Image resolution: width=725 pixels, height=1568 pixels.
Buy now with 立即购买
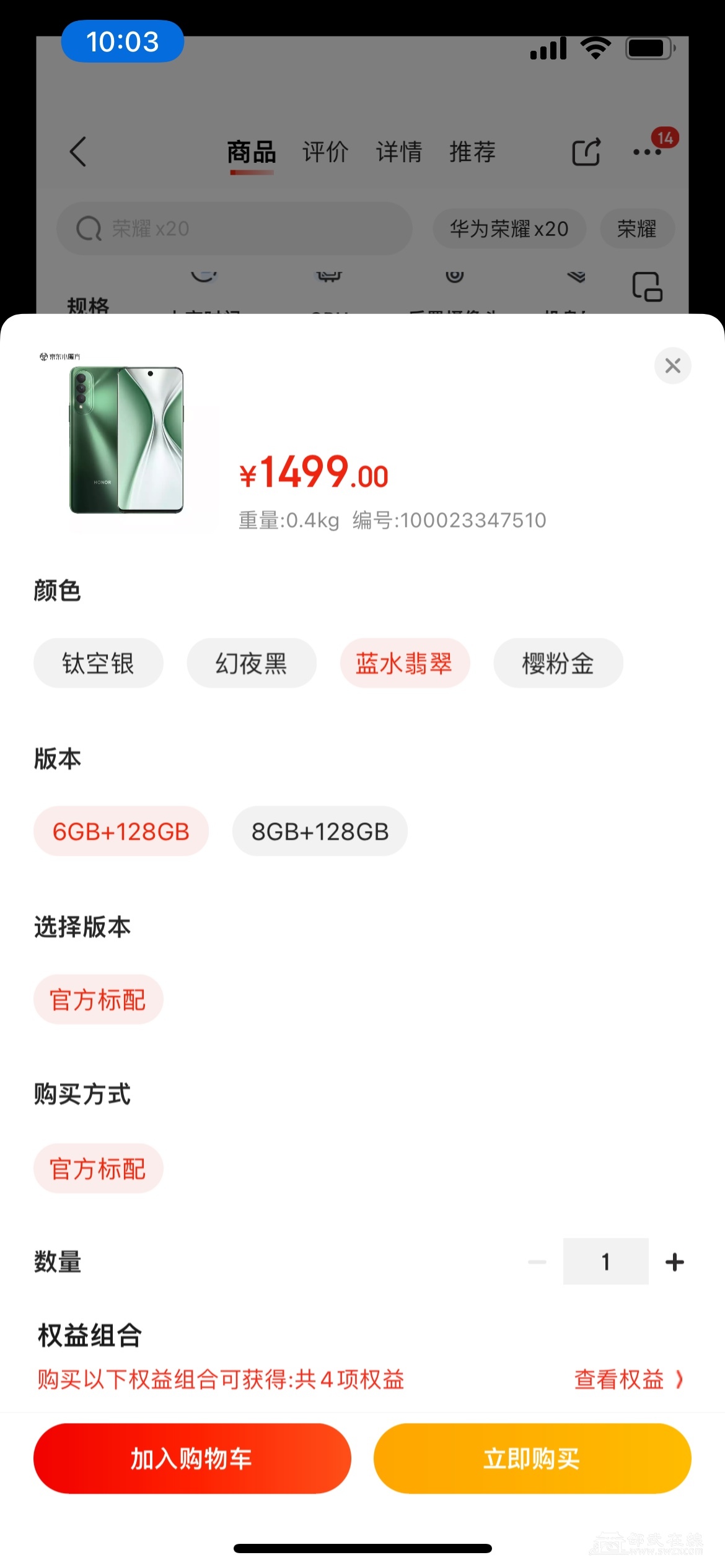(532, 1458)
